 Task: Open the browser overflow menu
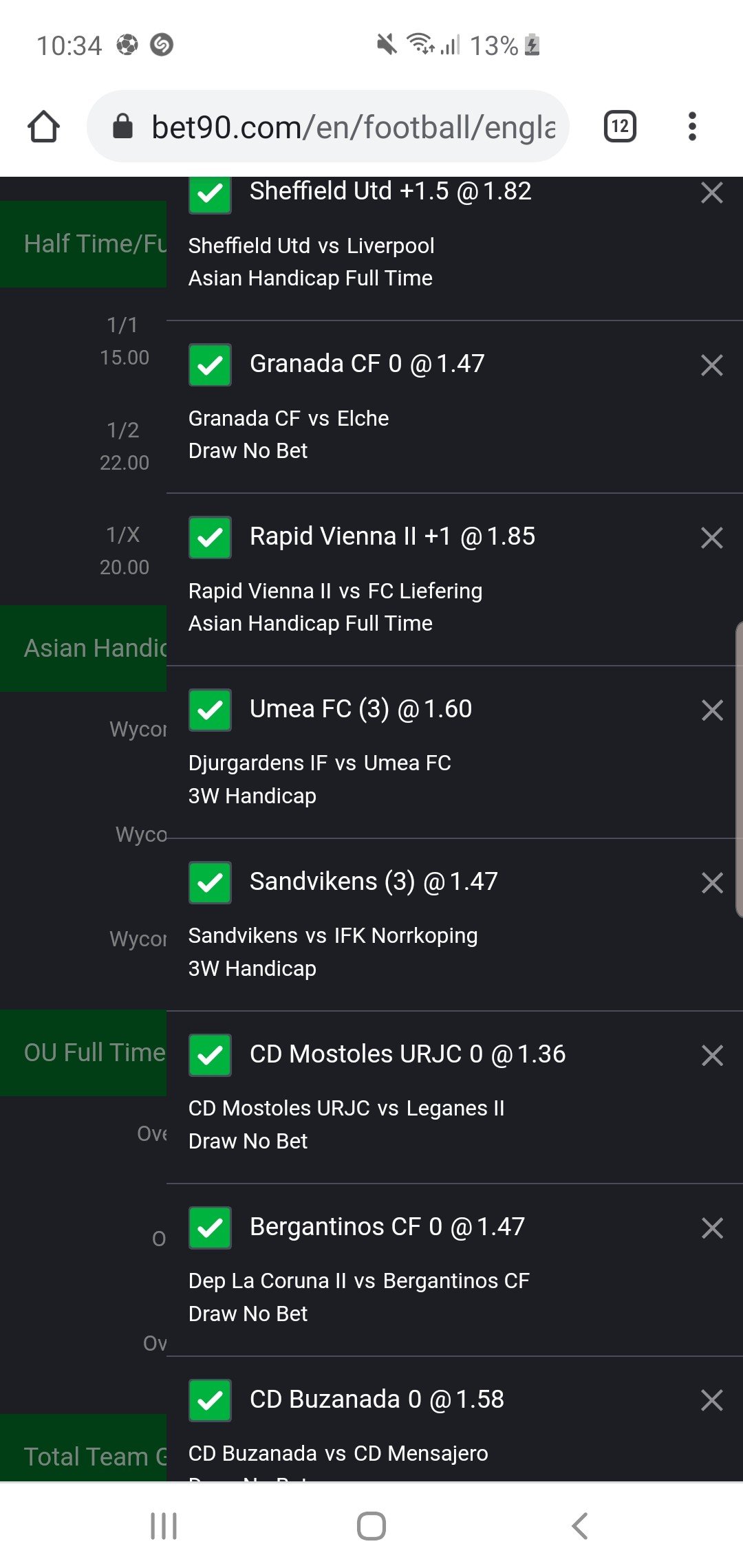click(692, 127)
